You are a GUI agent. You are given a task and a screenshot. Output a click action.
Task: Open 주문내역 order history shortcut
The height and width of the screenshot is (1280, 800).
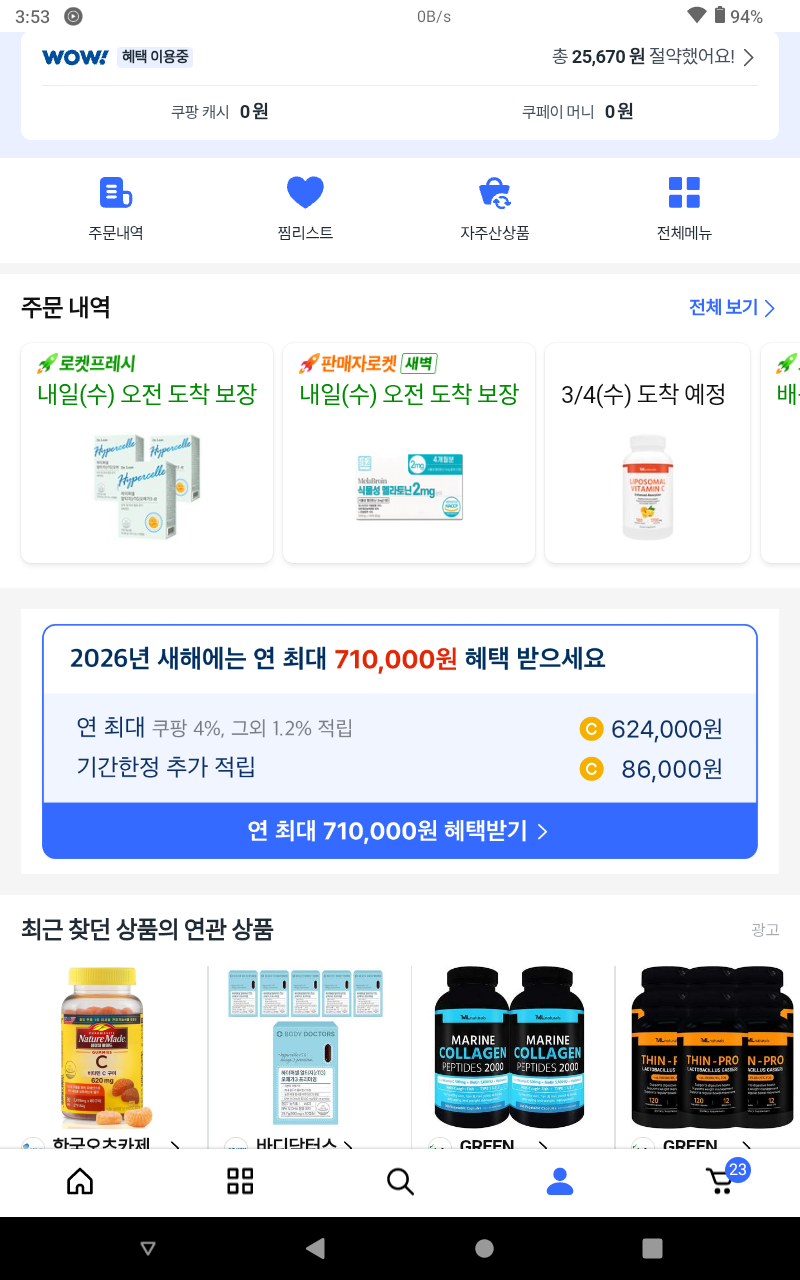pos(116,208)
